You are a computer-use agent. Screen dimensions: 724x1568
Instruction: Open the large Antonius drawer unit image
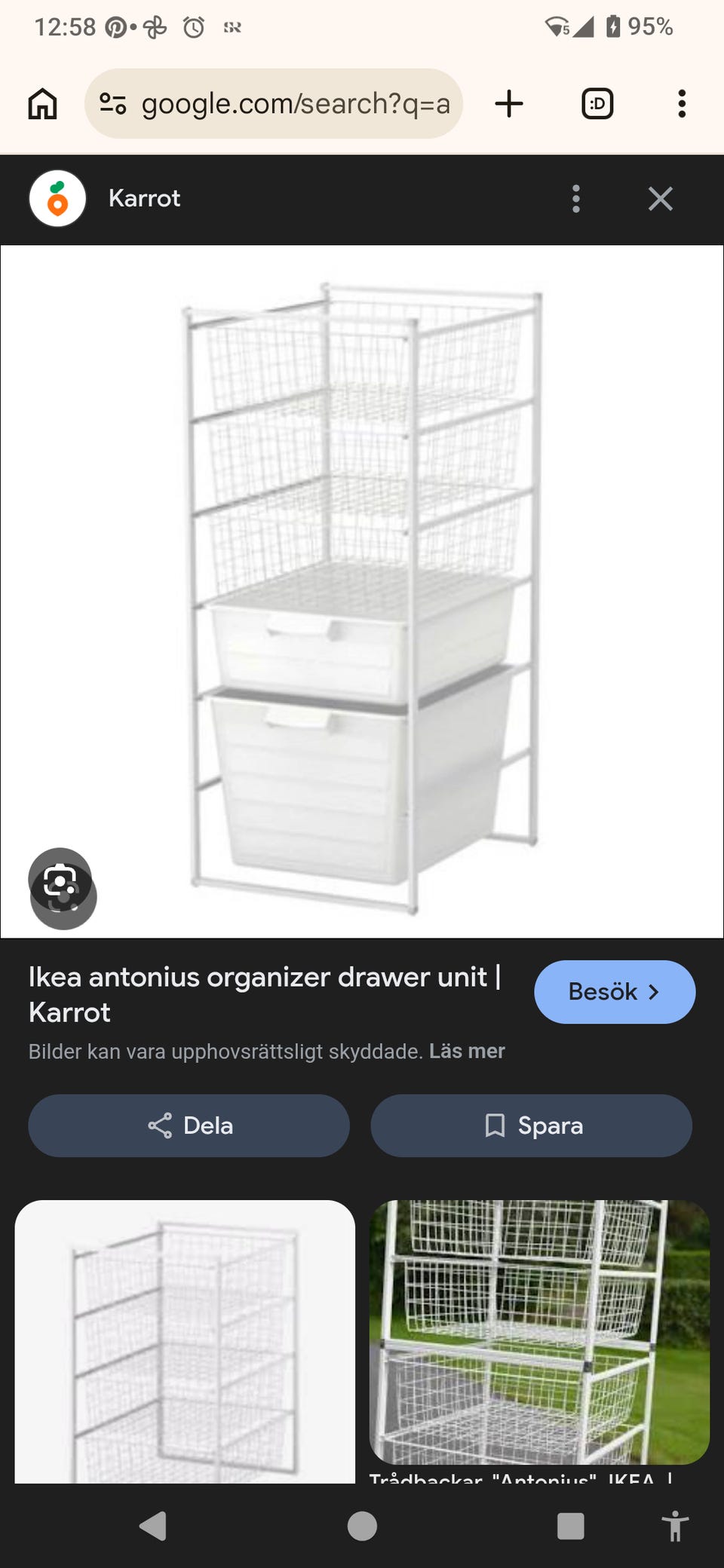(362, 592)
